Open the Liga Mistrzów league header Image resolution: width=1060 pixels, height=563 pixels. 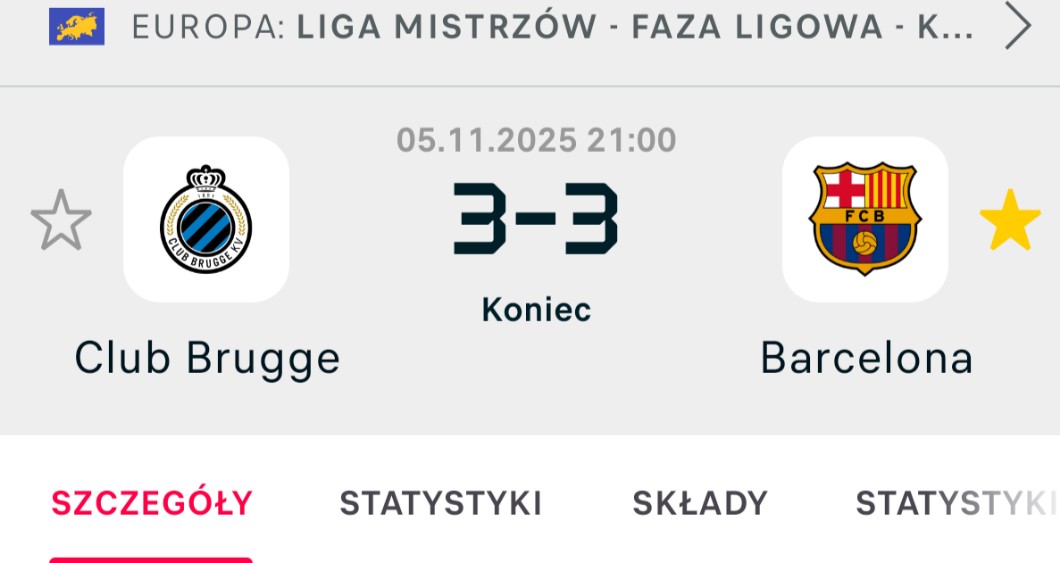(550, 28)
